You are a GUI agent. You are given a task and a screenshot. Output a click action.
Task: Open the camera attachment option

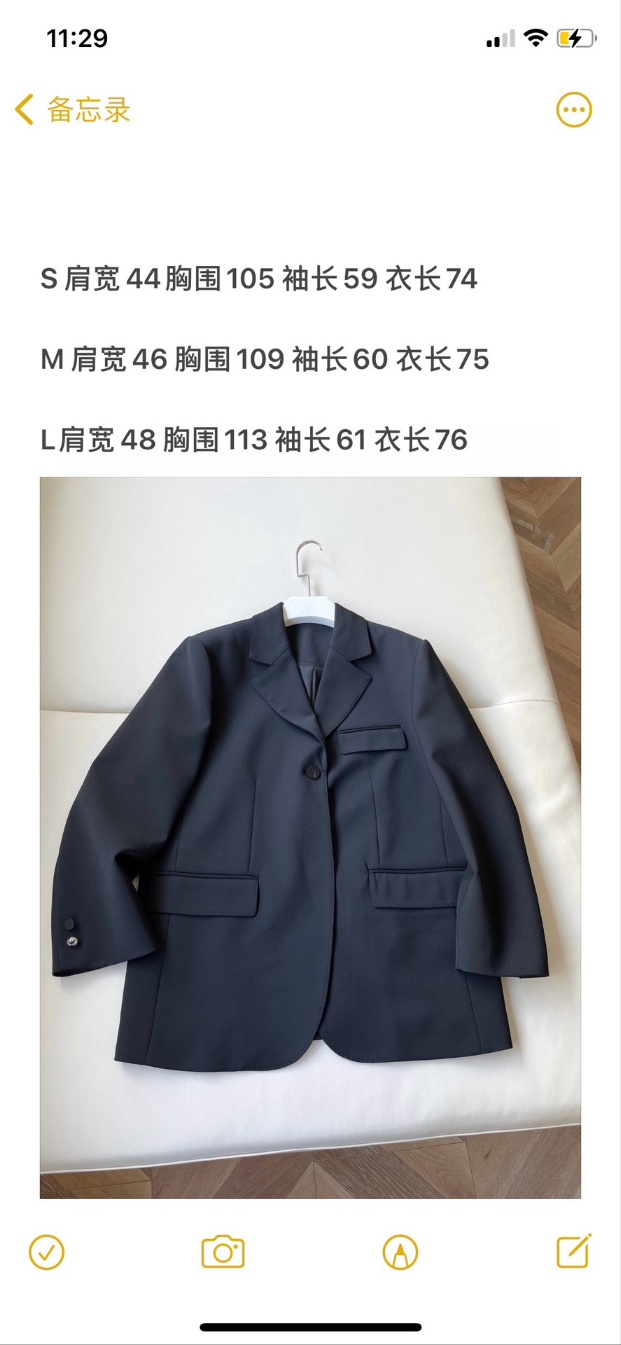pos(223,1252)
